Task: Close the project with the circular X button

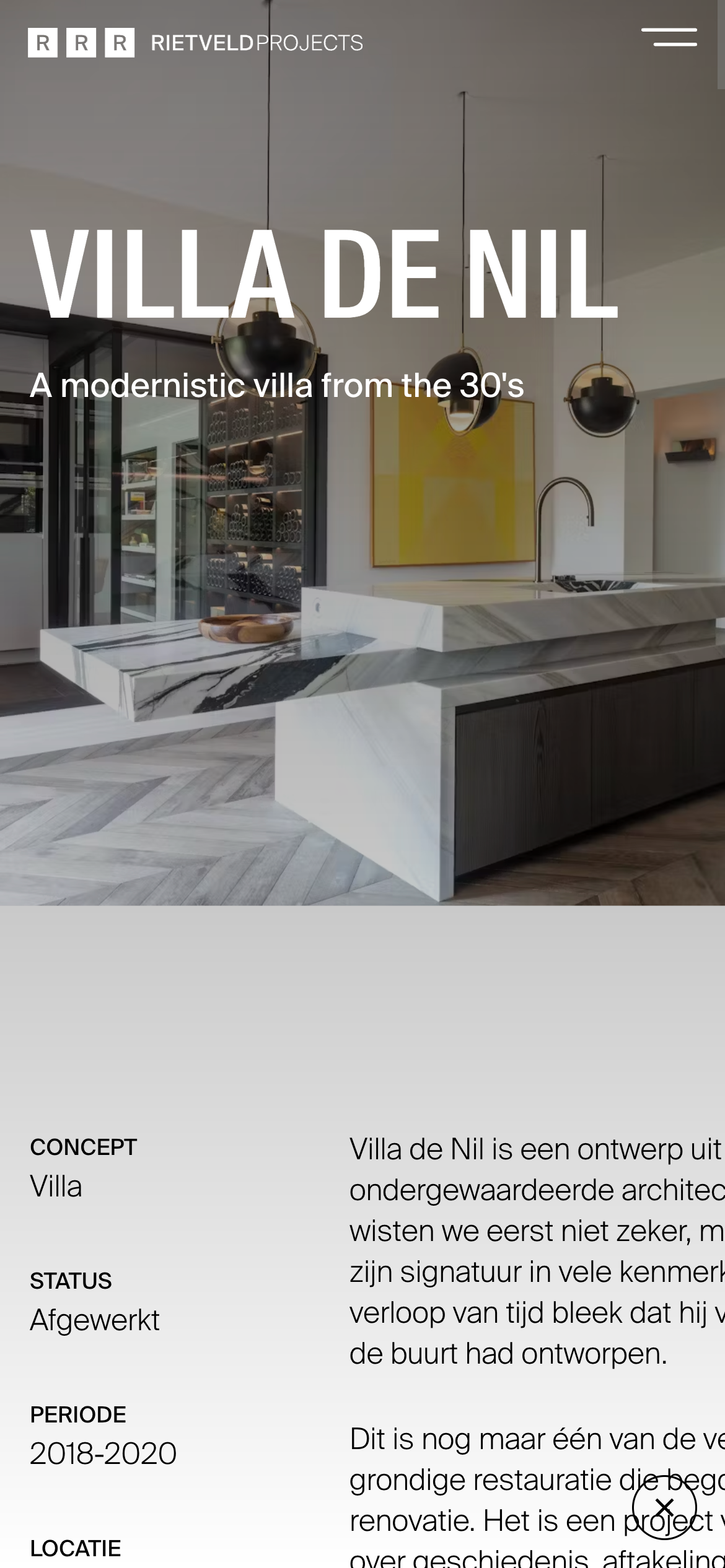Action: click(664, 1507)
